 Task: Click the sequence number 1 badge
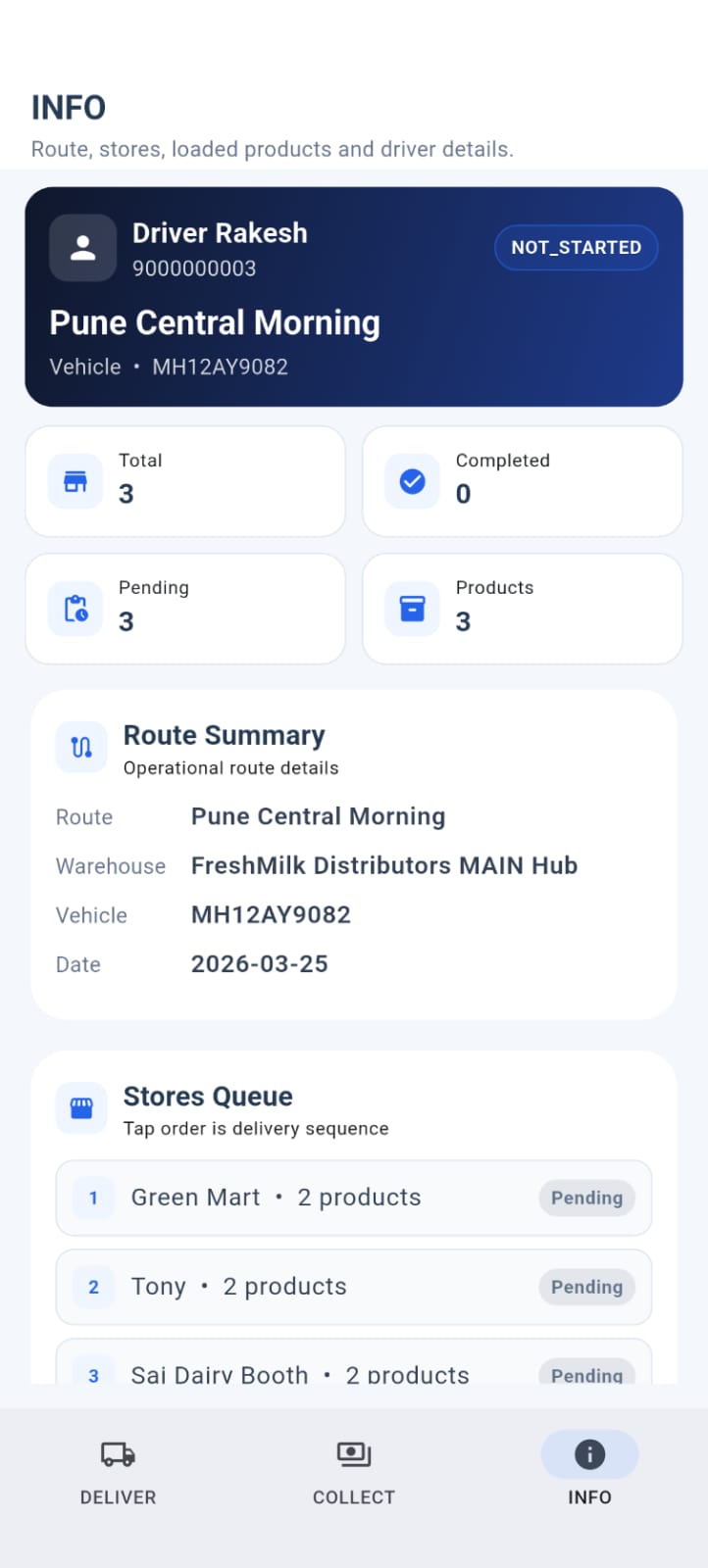tap(92, 1198)
